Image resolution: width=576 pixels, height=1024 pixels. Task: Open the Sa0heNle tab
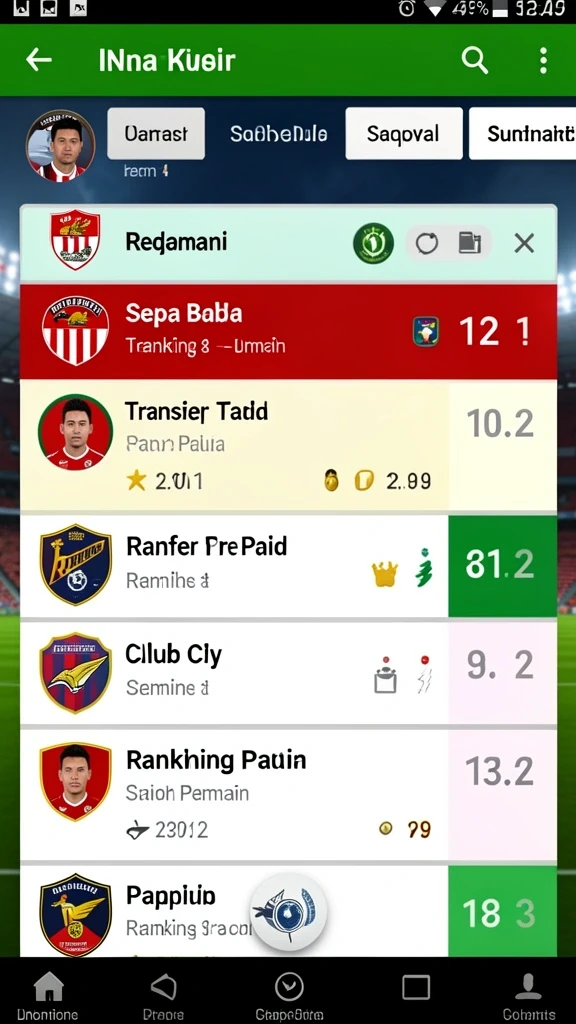coord(278,134)
